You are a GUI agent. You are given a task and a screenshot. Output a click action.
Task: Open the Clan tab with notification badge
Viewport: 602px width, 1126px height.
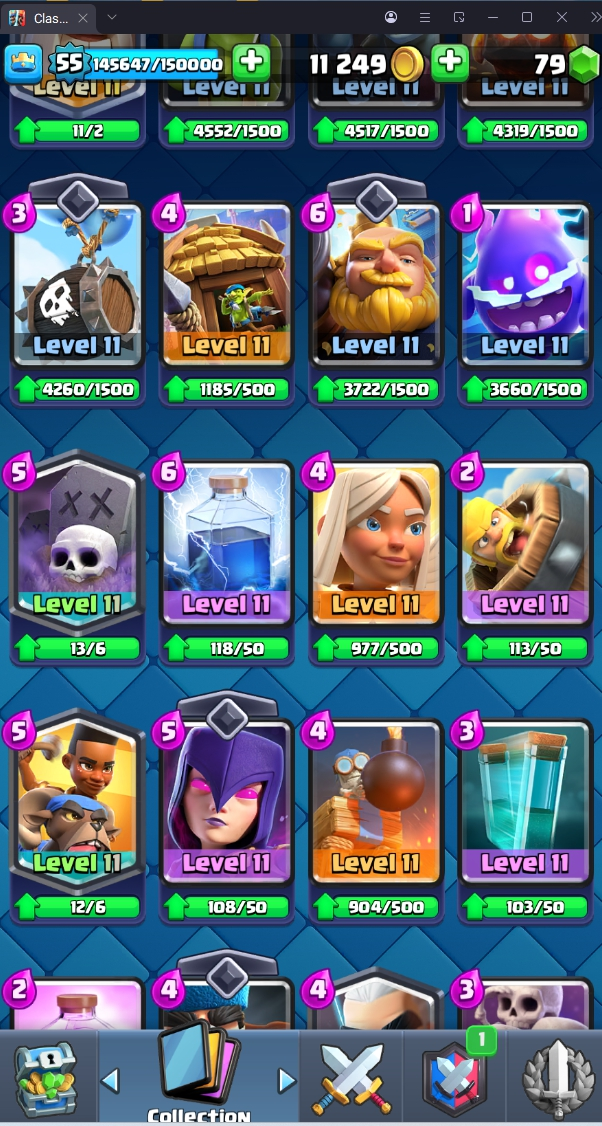pyautogui.click(x=453, y=1078)
